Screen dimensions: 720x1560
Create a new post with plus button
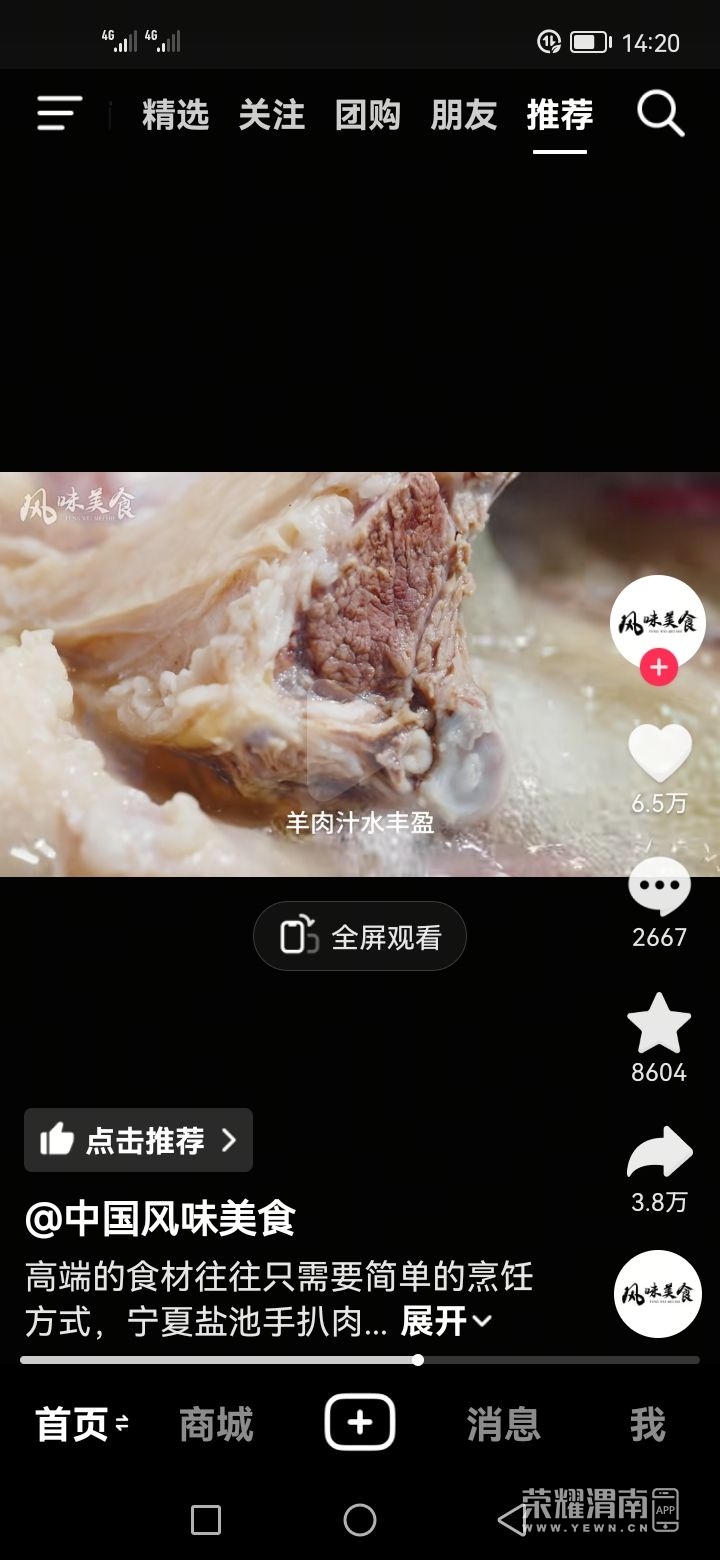[360, 1422]
